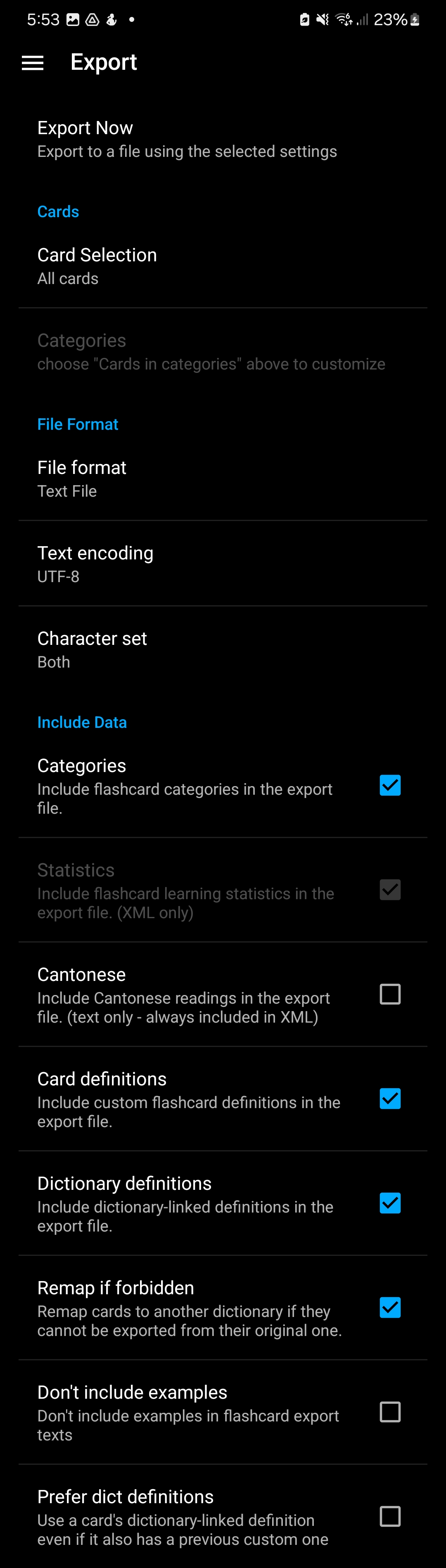
Task: Open the hamburger drawer menu
Action: pos(32,63)
